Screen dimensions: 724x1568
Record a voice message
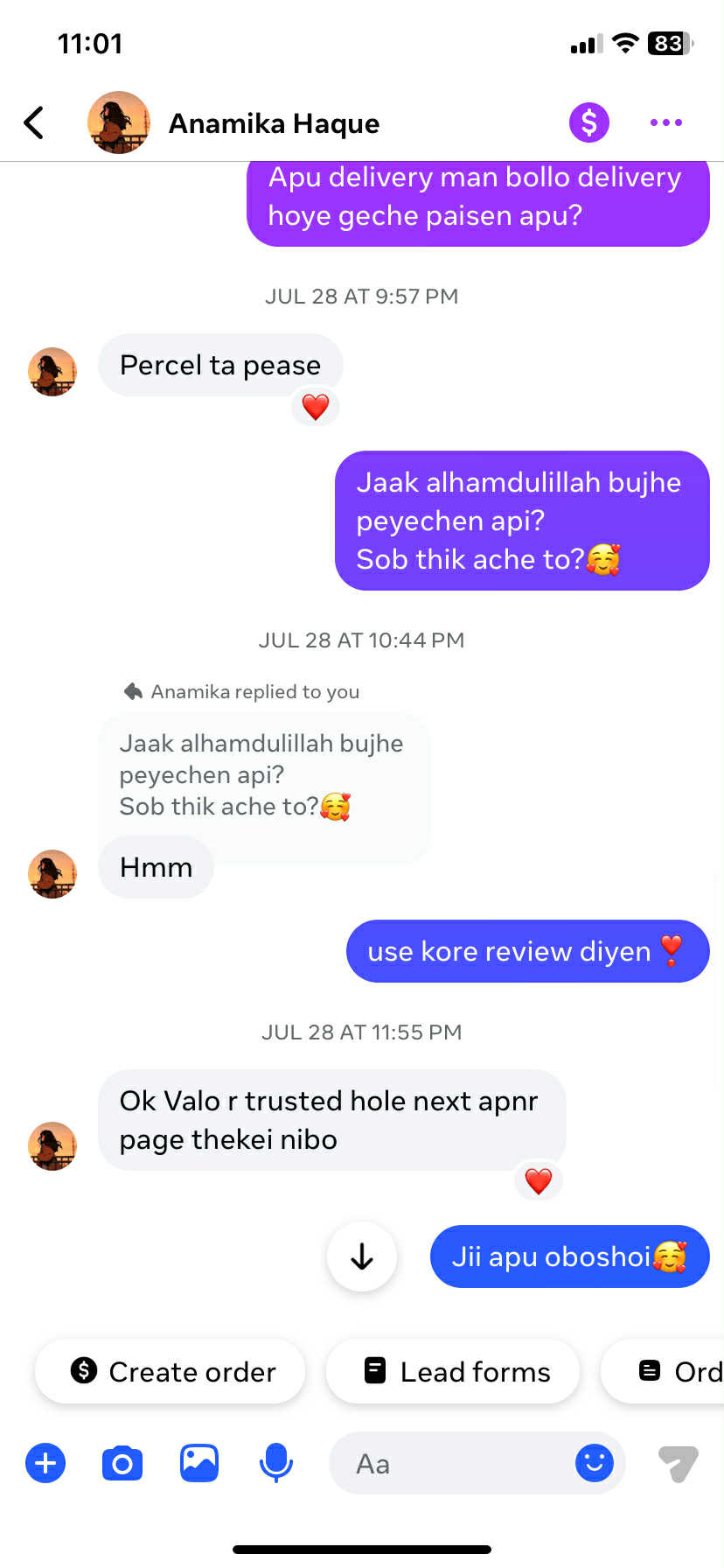click(x=276, y=1463)
